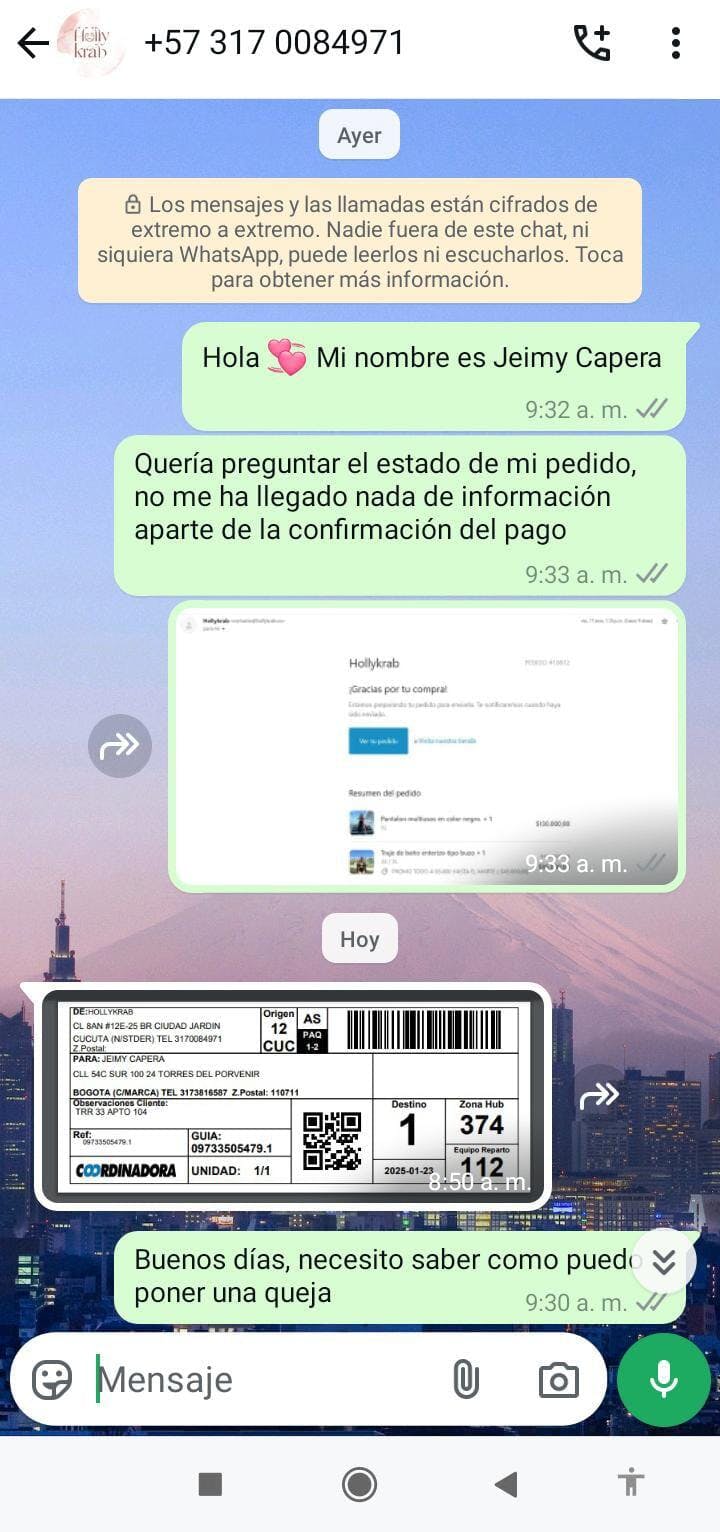Jump to the latest messages

tap(664, 1262)
